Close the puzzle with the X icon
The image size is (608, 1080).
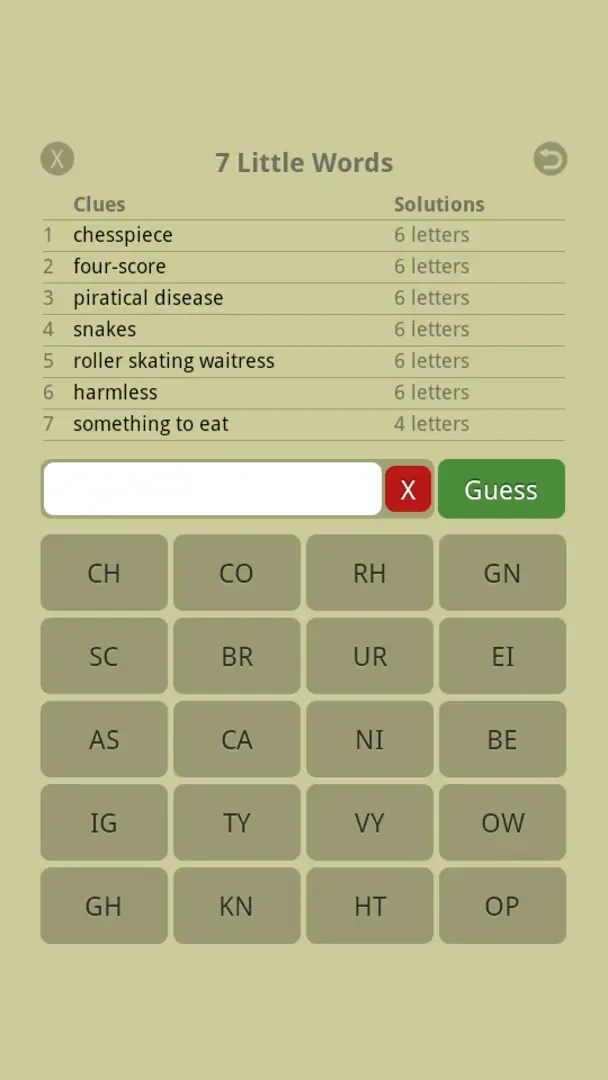(x=57, y=159)
